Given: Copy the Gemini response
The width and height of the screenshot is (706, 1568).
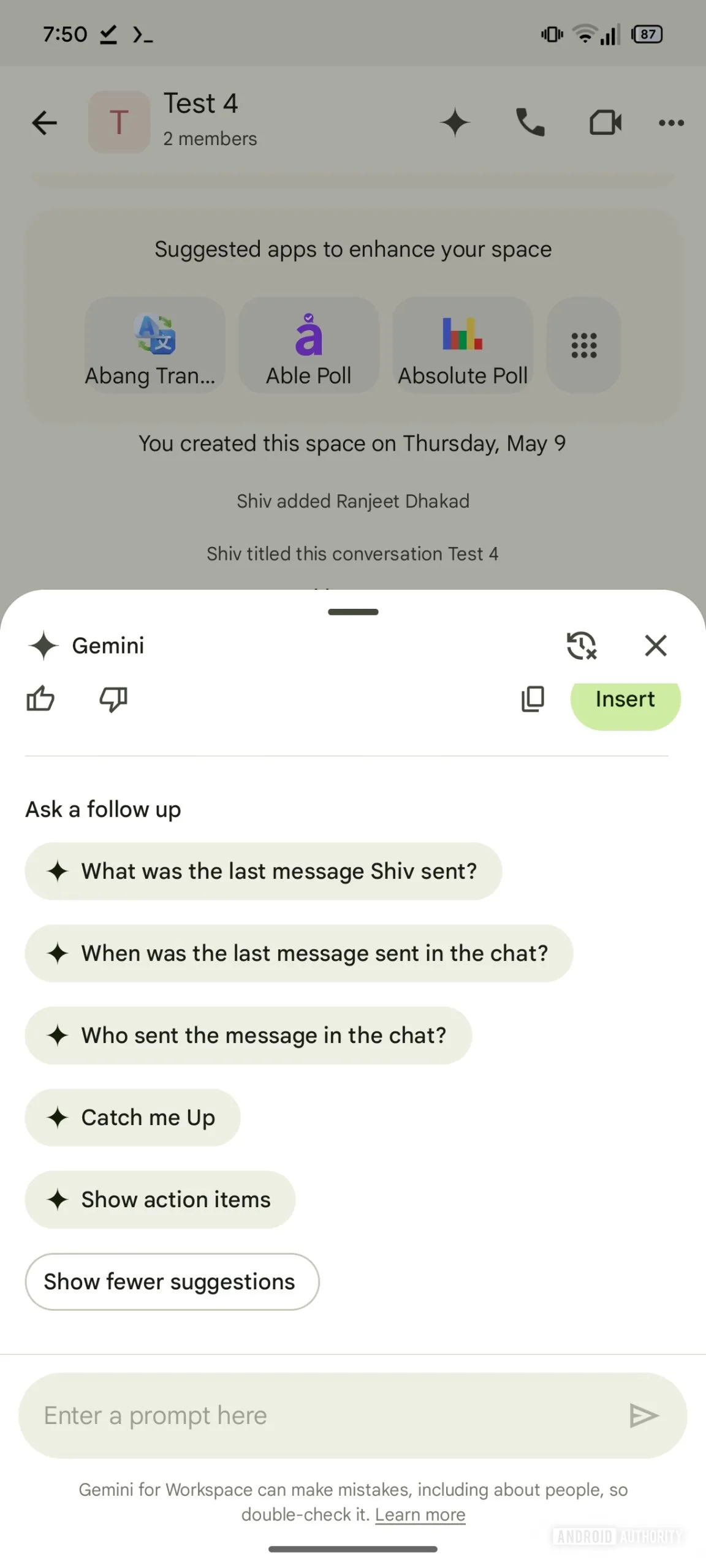Looking at the screenshot, I should [532, 698].
